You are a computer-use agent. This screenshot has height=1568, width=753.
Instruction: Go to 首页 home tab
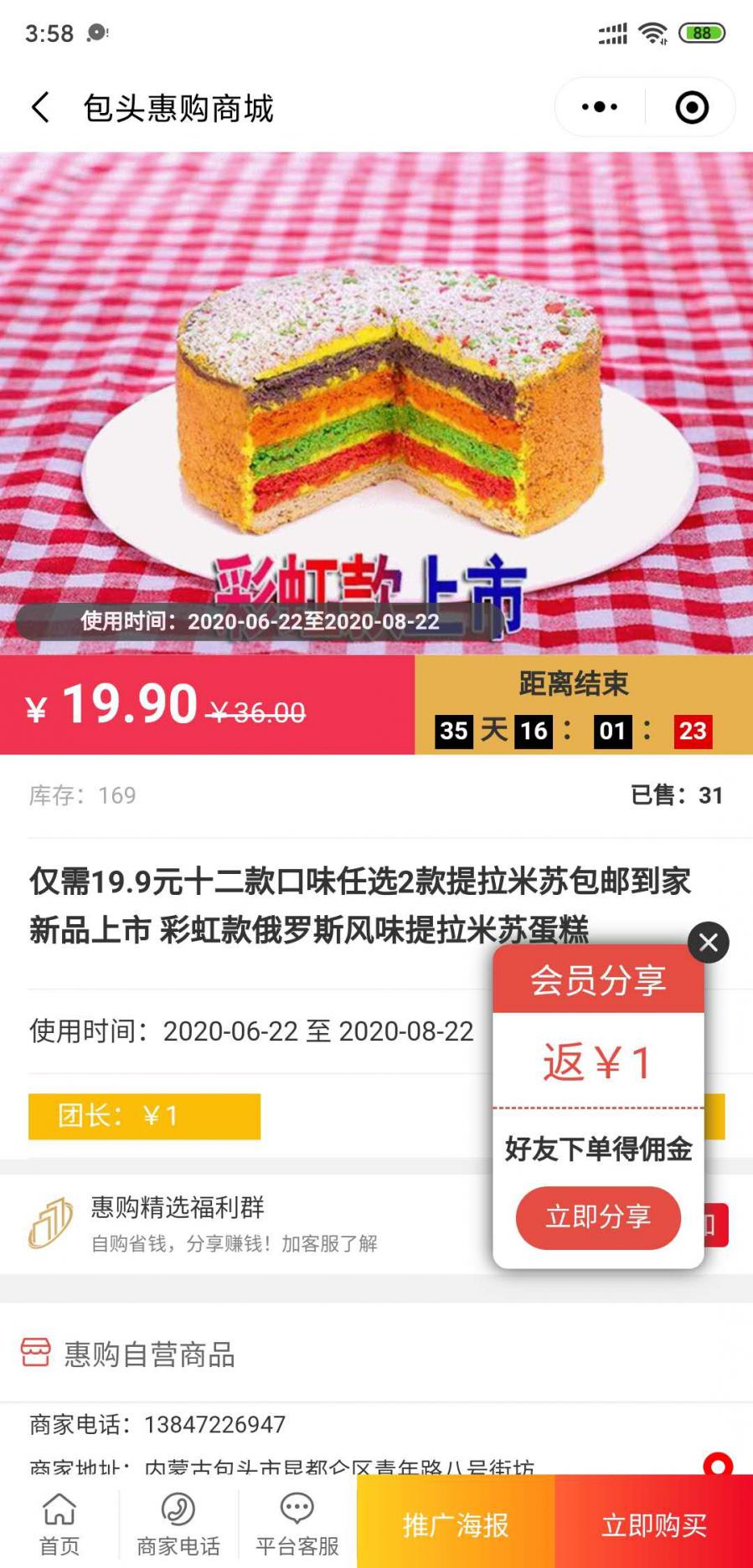[59, 1523]
